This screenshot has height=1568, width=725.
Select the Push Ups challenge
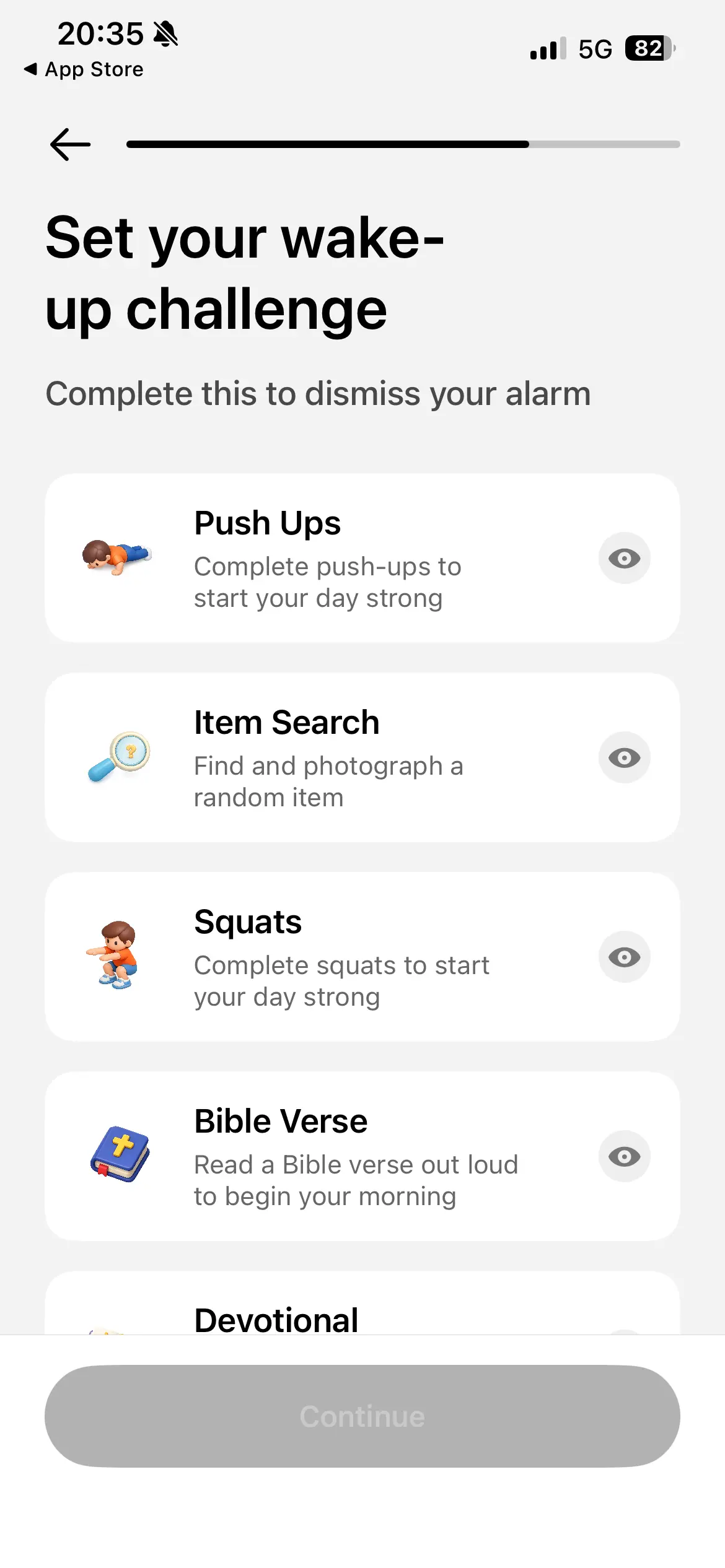[x=362, y=558]
